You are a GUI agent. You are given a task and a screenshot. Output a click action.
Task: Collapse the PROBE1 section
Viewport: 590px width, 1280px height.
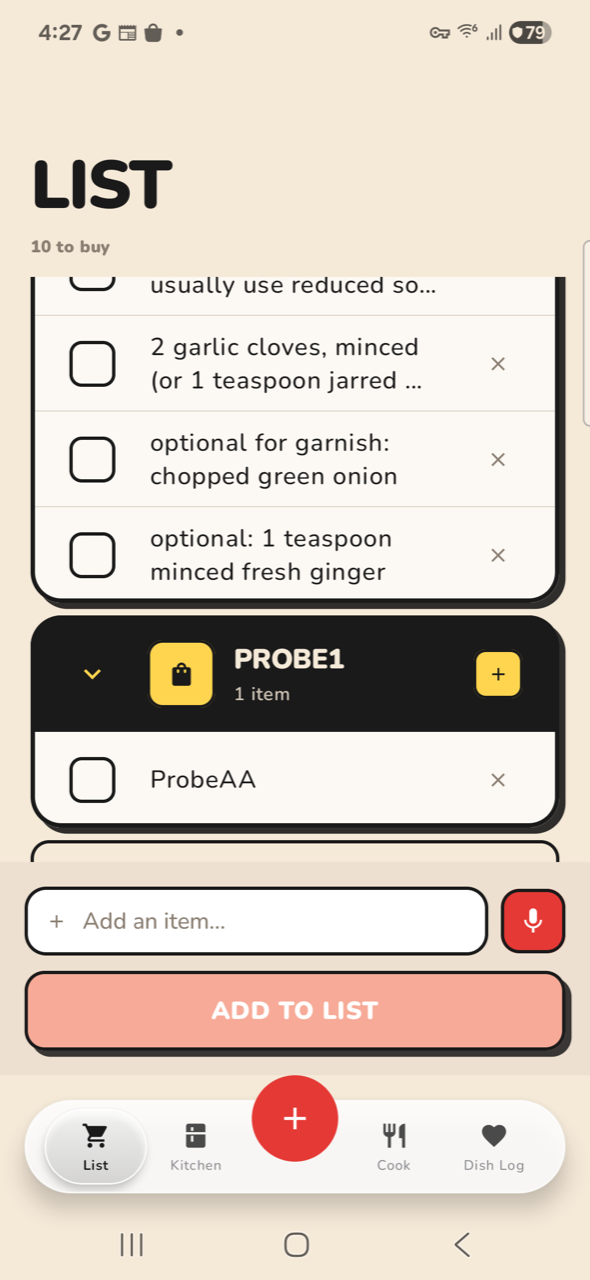click(x=92, y=675)
